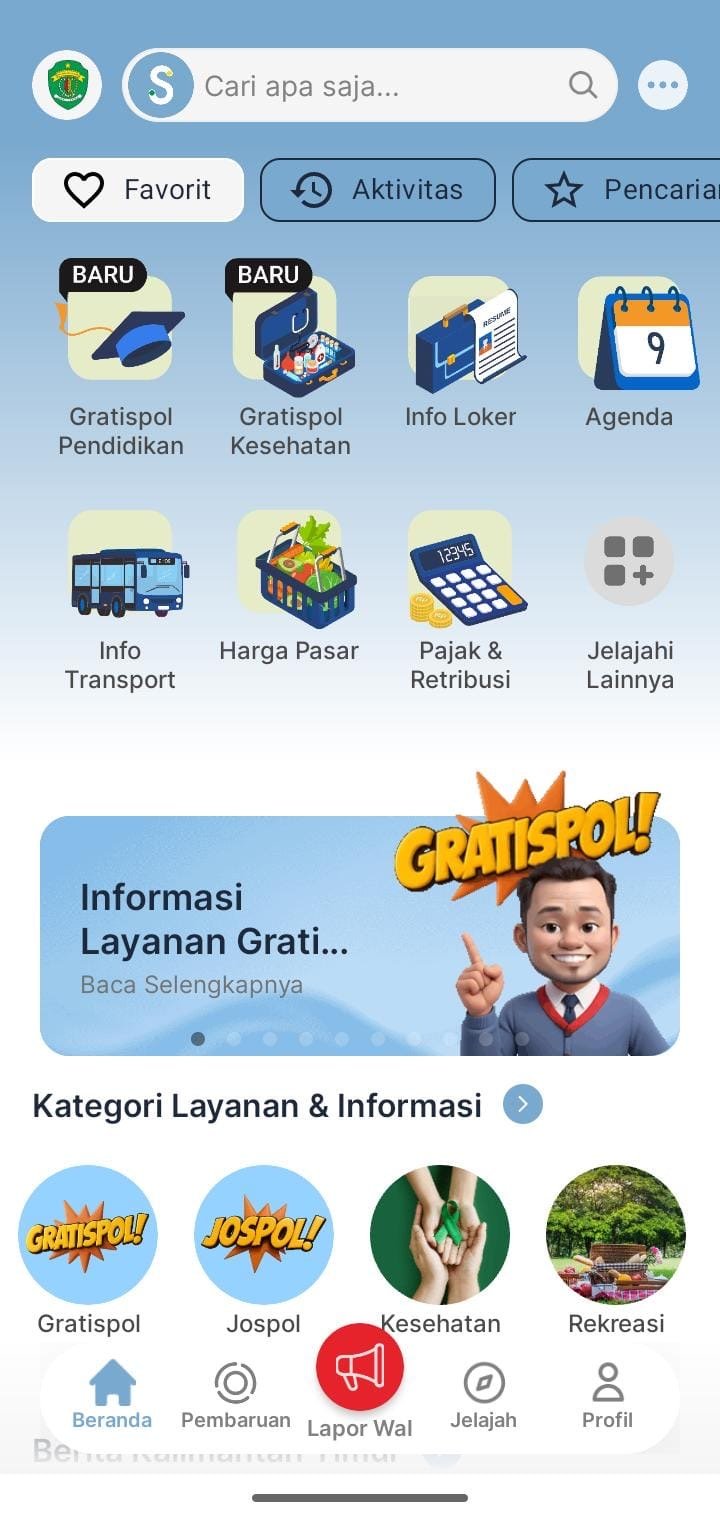Select the Favorit chip

click(x=138, y=190)
